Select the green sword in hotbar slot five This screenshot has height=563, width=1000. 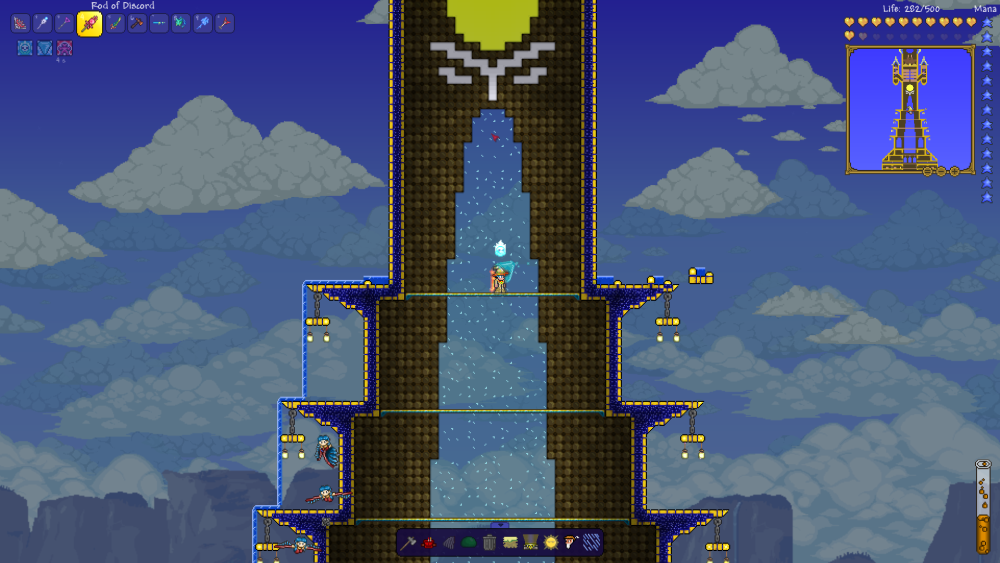point(115,23)
